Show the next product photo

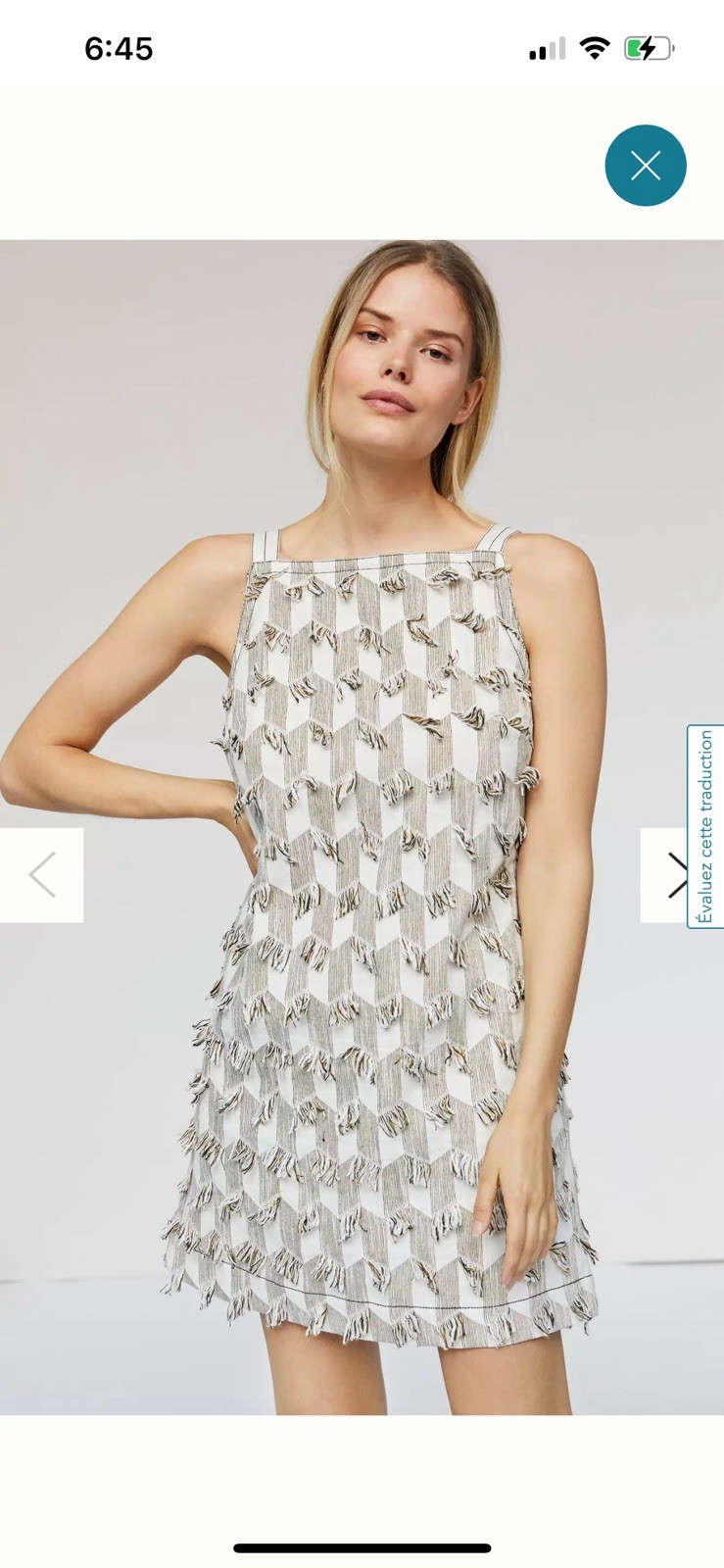point(666,875)
